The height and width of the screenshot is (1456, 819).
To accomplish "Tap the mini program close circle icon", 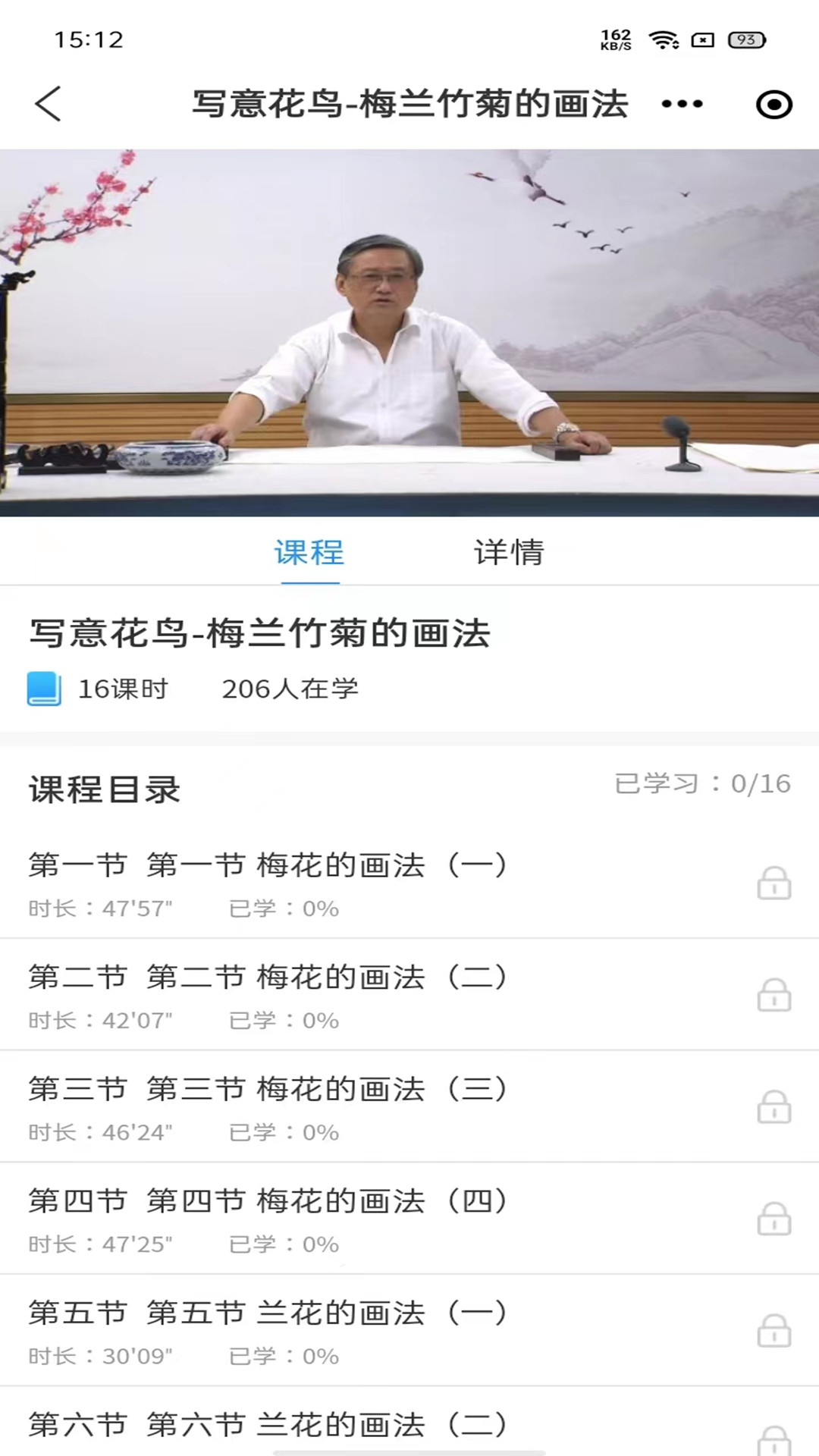I will 773,104.
